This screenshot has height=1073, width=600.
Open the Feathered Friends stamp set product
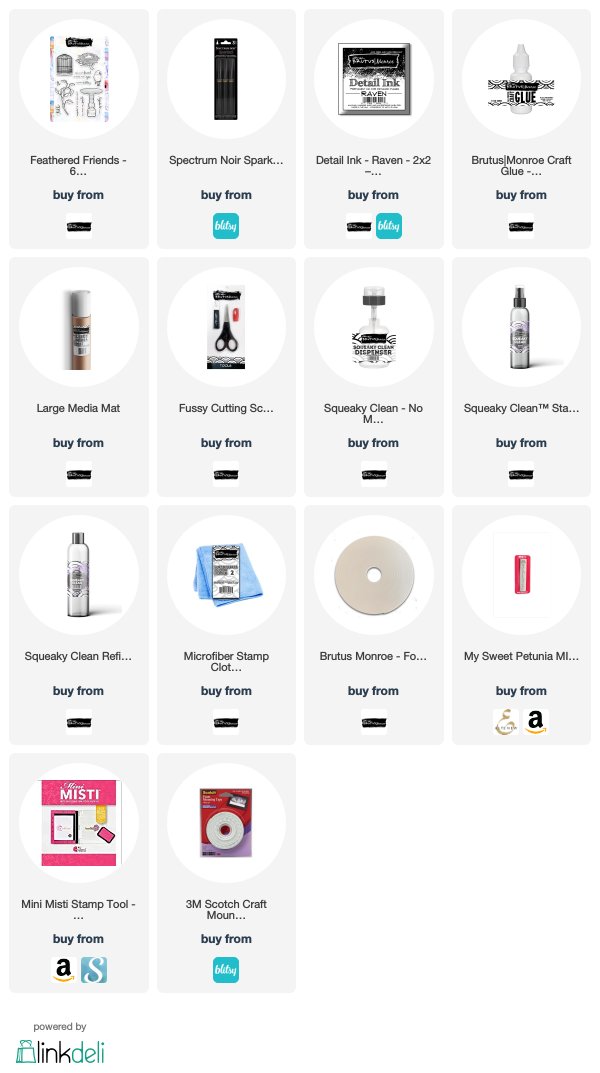79,79
